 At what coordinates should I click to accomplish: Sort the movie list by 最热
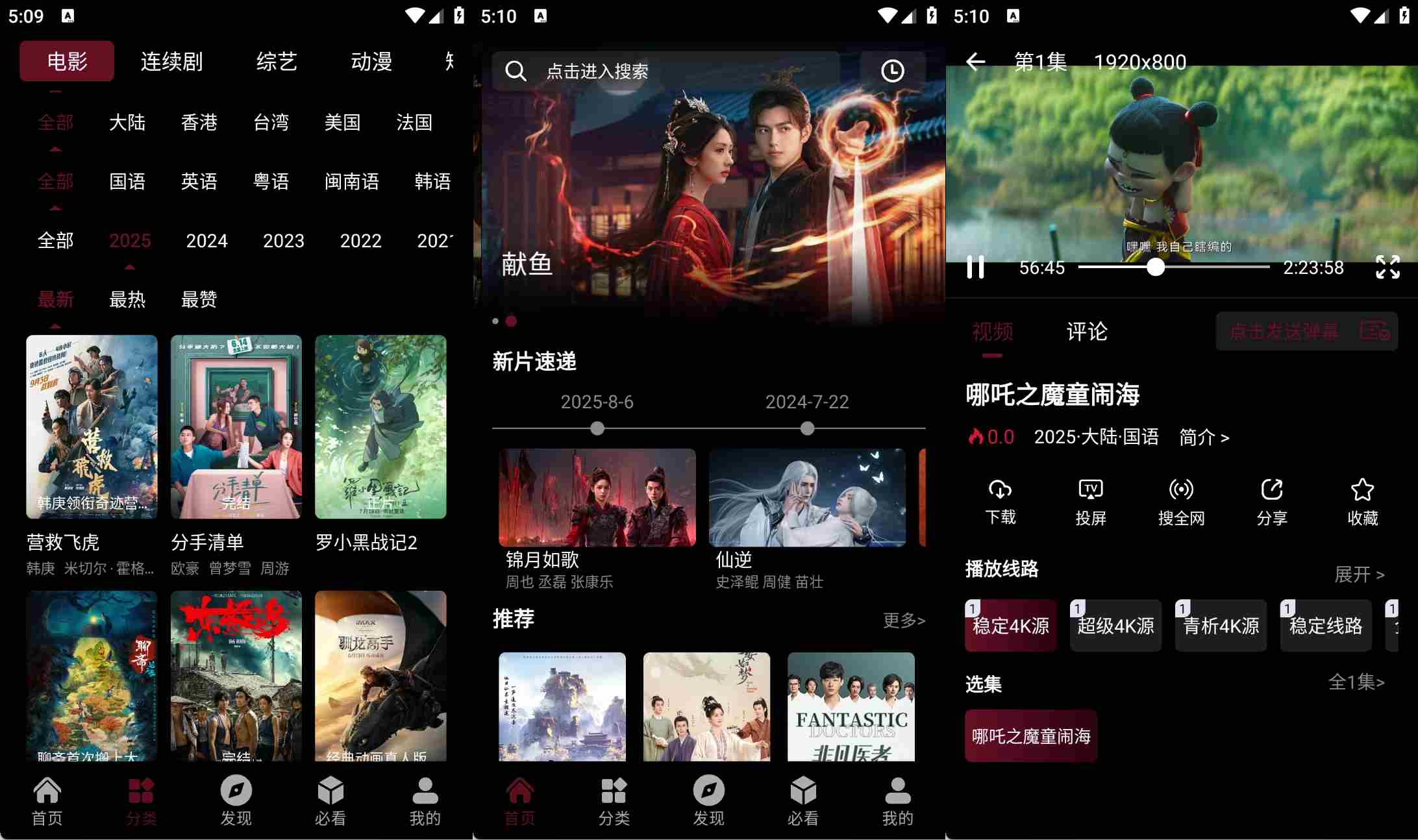coord(127,299)
